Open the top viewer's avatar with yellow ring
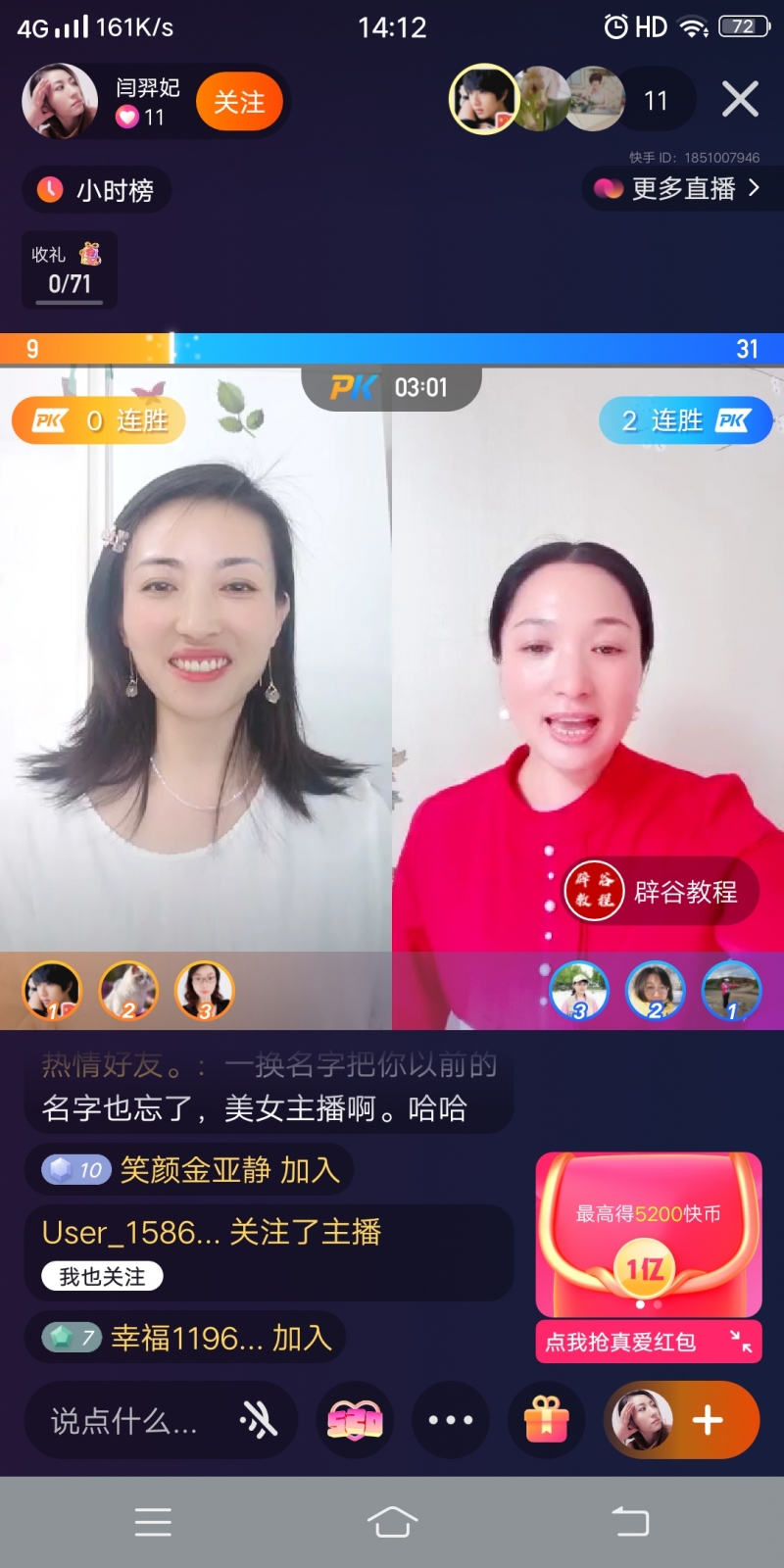 (483, 99)
